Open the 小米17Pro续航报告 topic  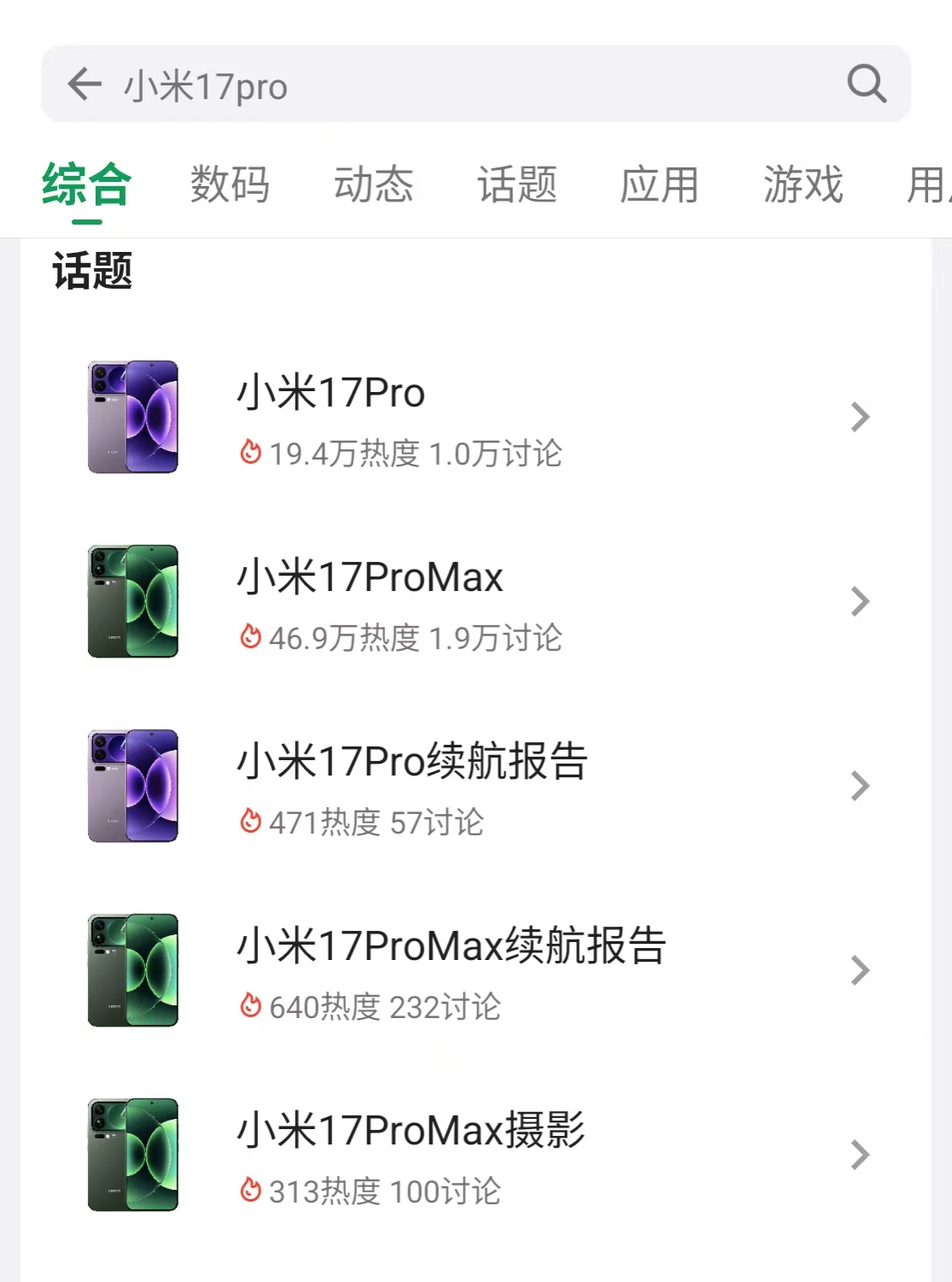(476, 787)
